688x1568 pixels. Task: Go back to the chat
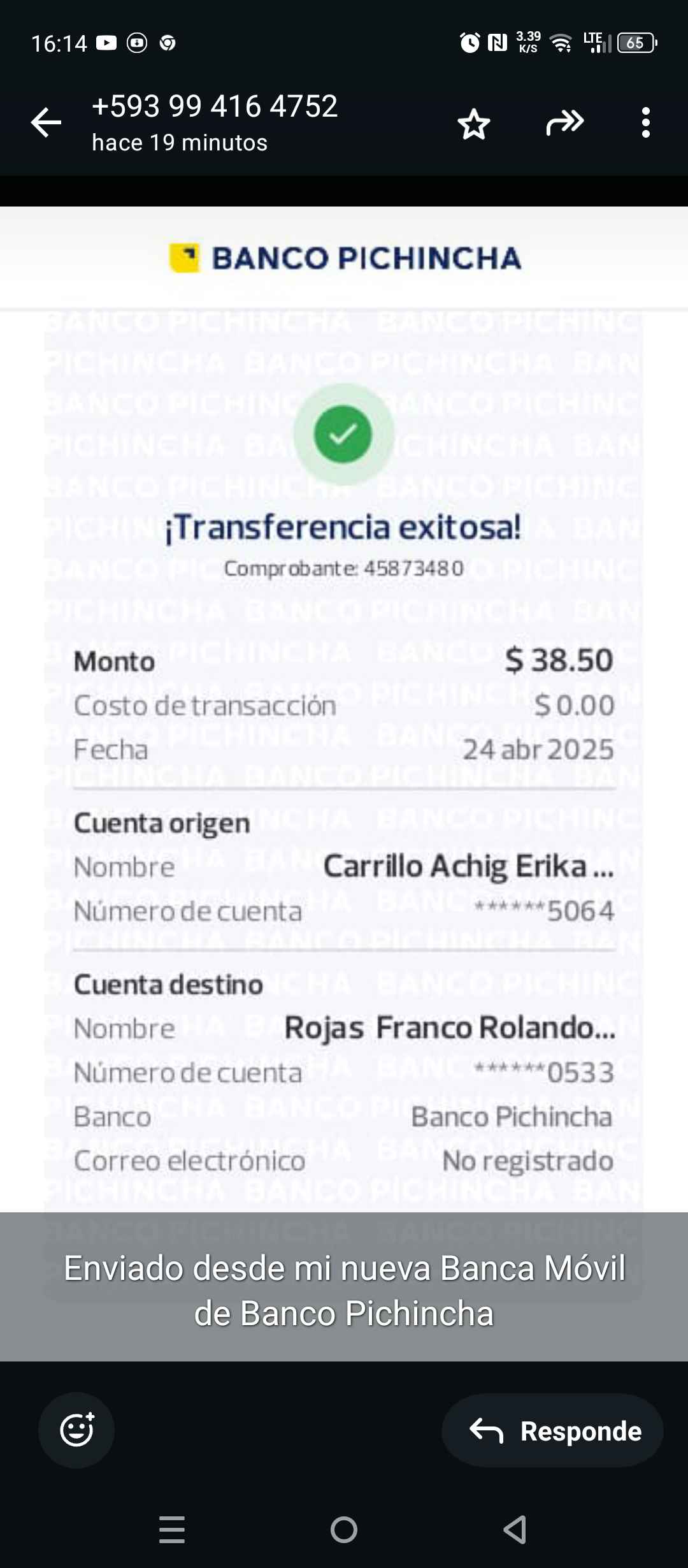46,122
